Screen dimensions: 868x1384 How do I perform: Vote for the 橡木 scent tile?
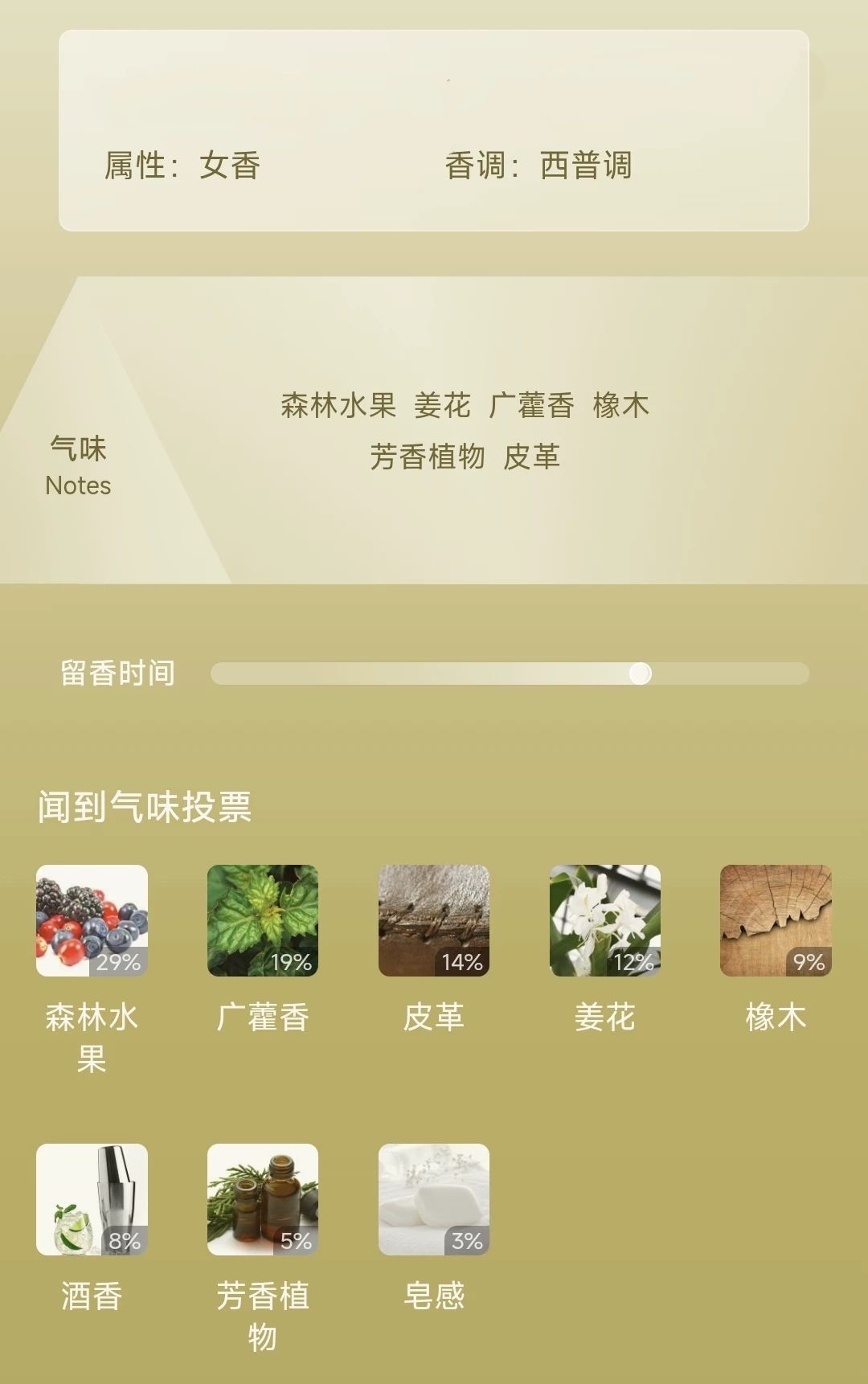coord(776,920)
